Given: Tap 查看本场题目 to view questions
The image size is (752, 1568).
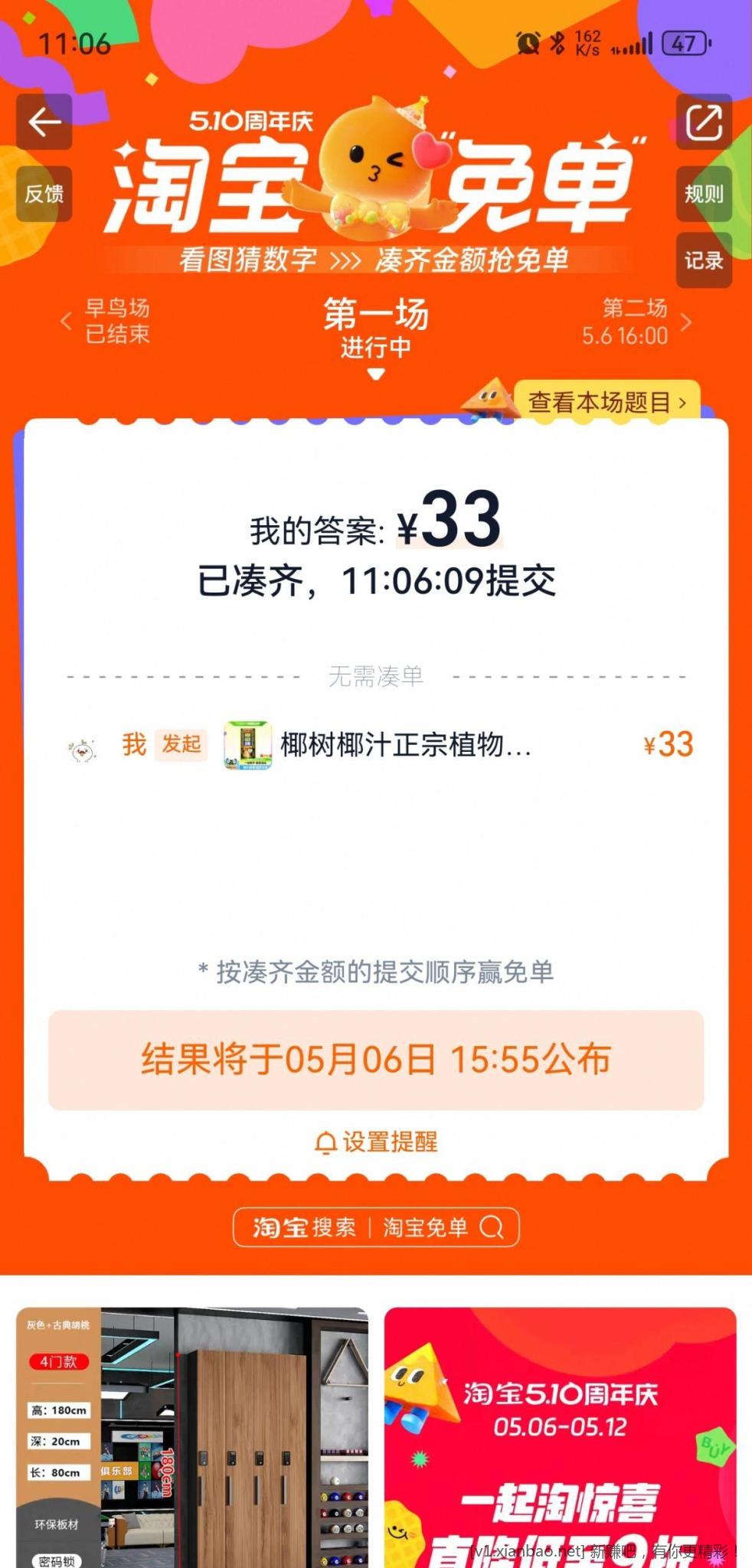Looking at the screenshot, I should click(605, 402).
